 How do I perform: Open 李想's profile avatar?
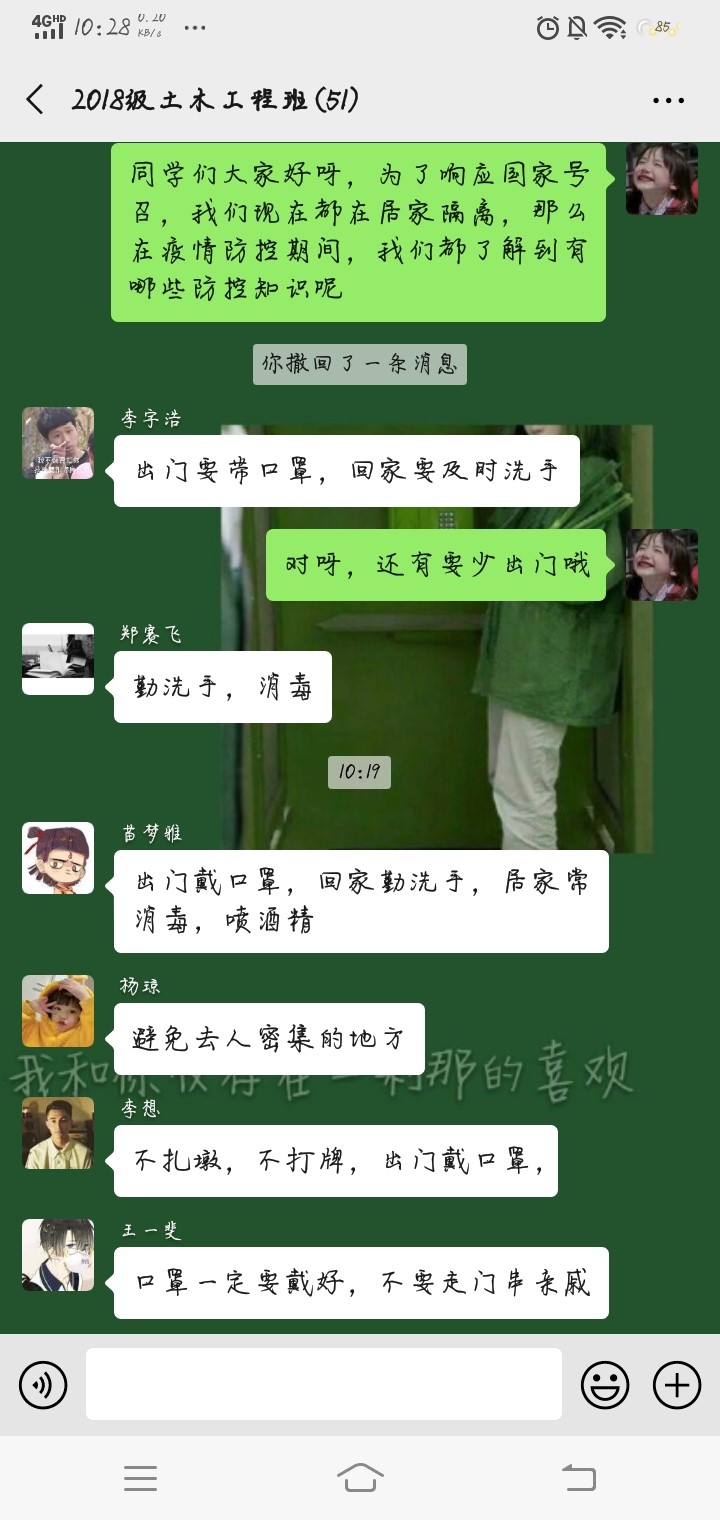(x=58, y=1133)
